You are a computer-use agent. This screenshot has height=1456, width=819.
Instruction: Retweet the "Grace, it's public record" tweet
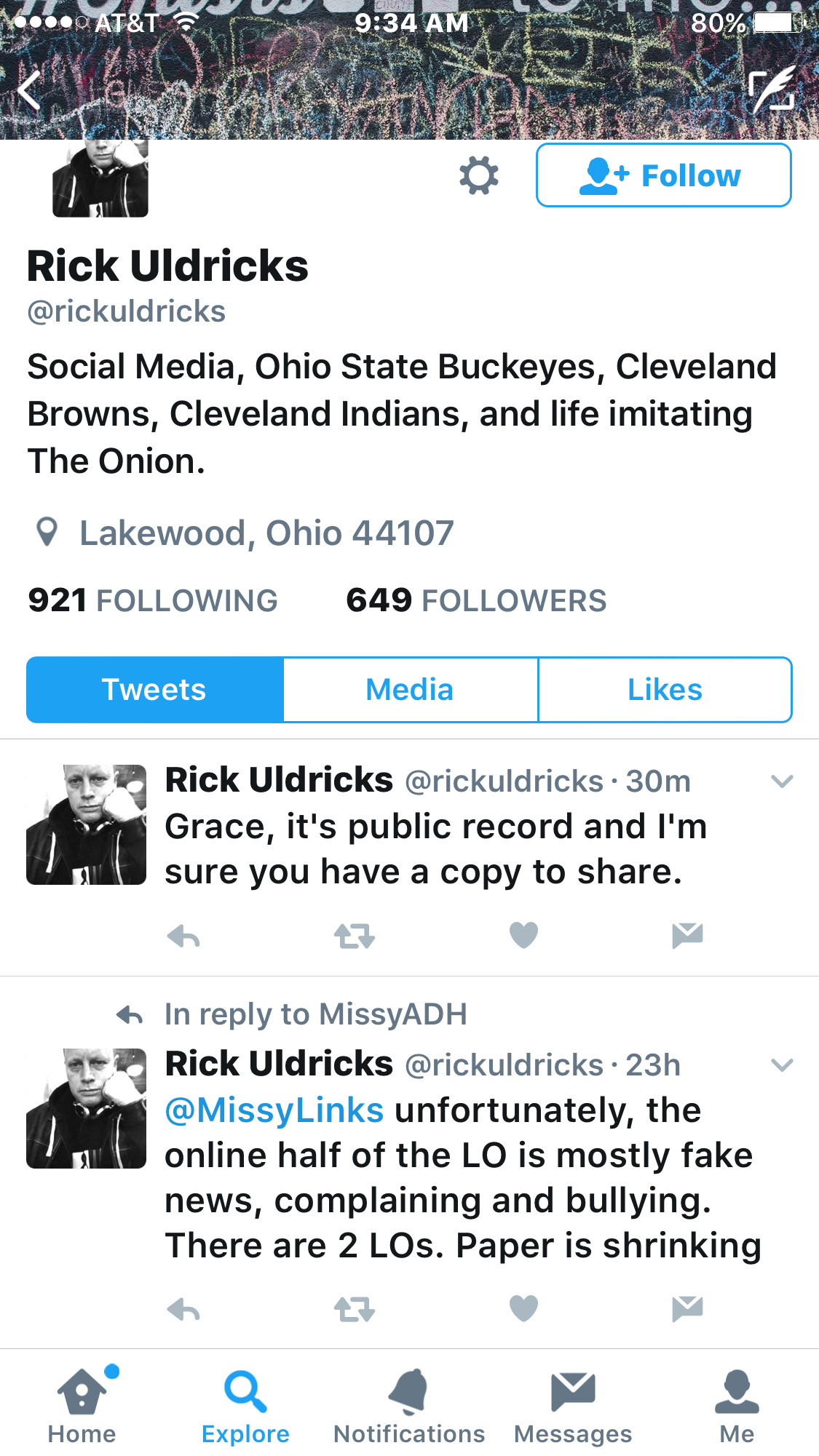pyautogui.click(x=355, y=936)
